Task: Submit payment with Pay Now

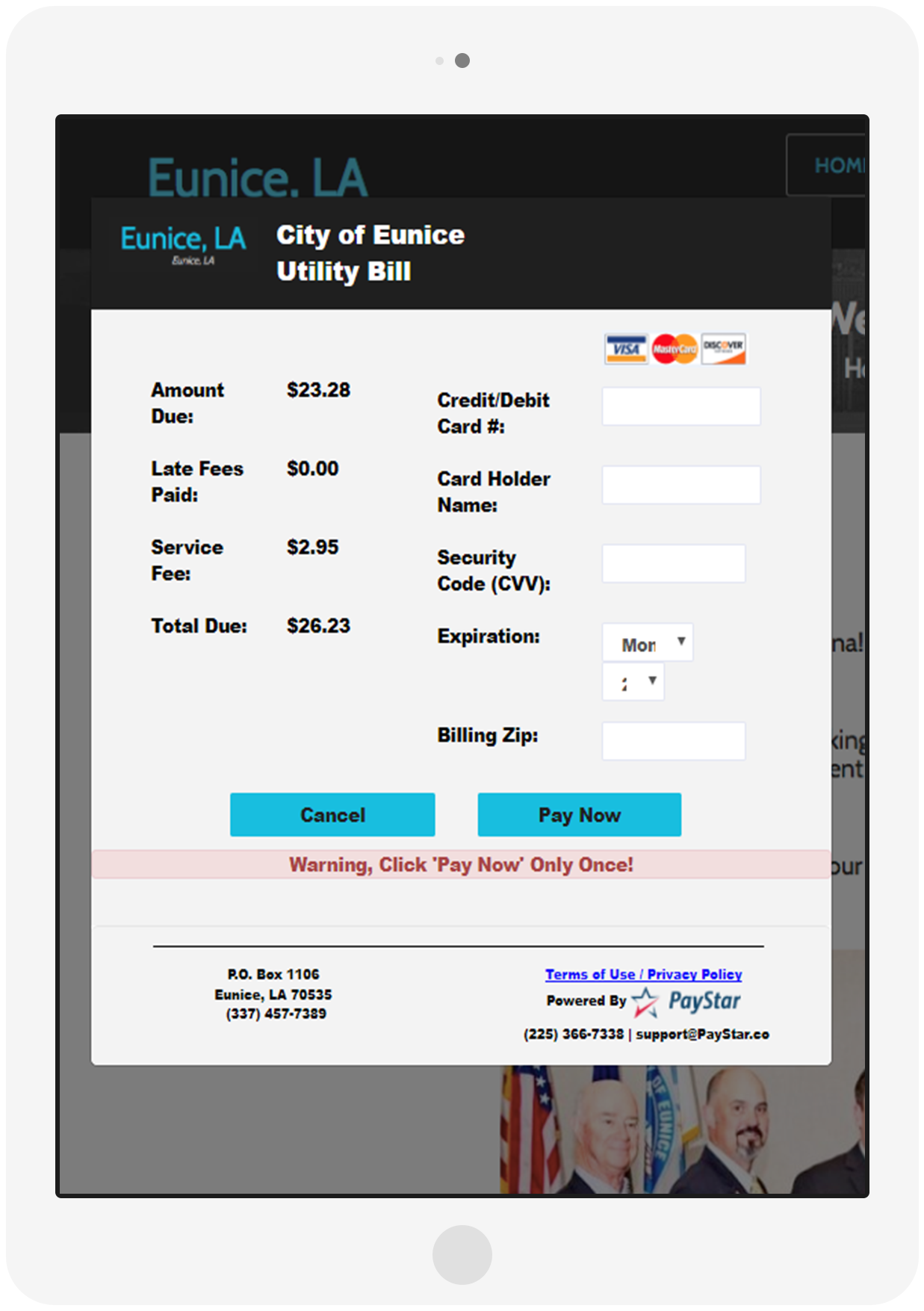Action: pos(579,814)
